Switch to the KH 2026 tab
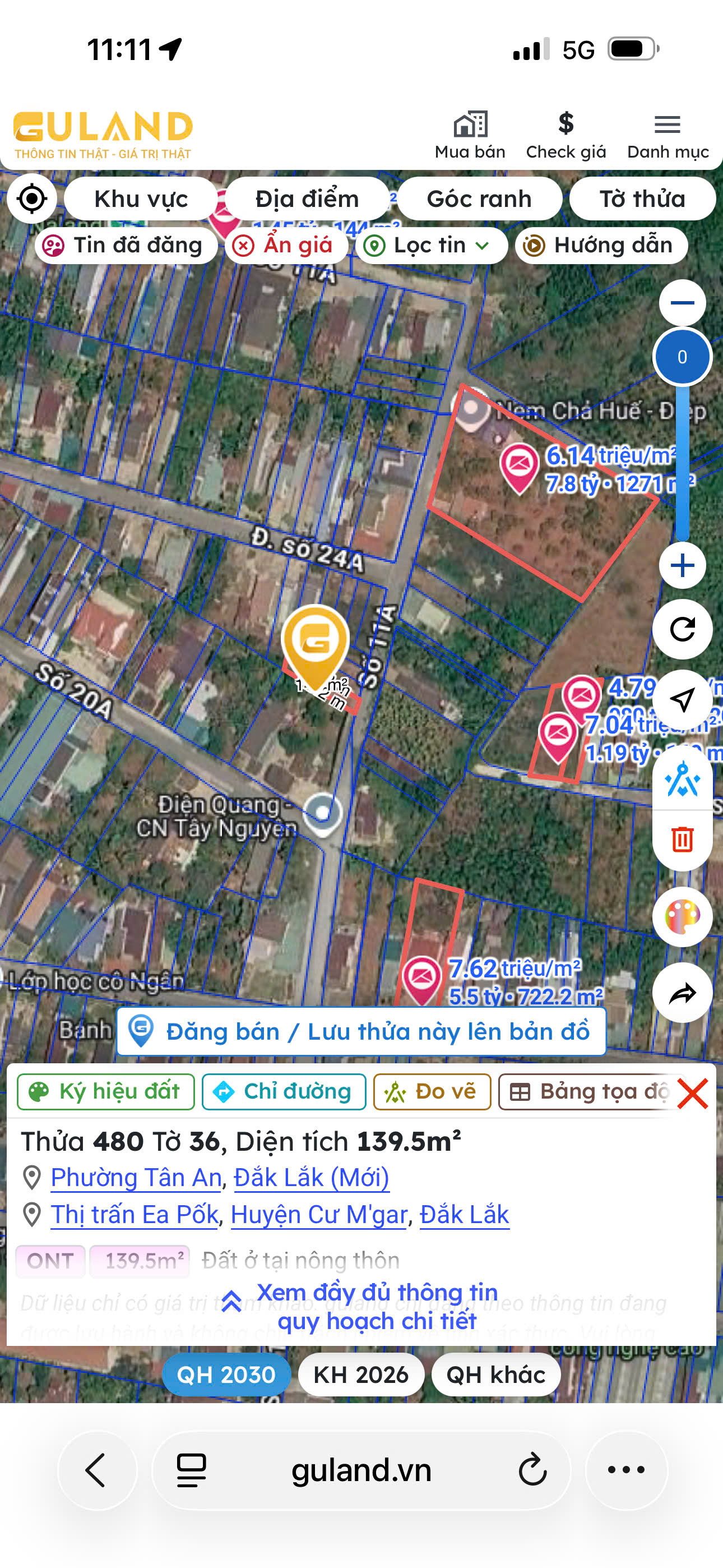 pos(361,1375)
